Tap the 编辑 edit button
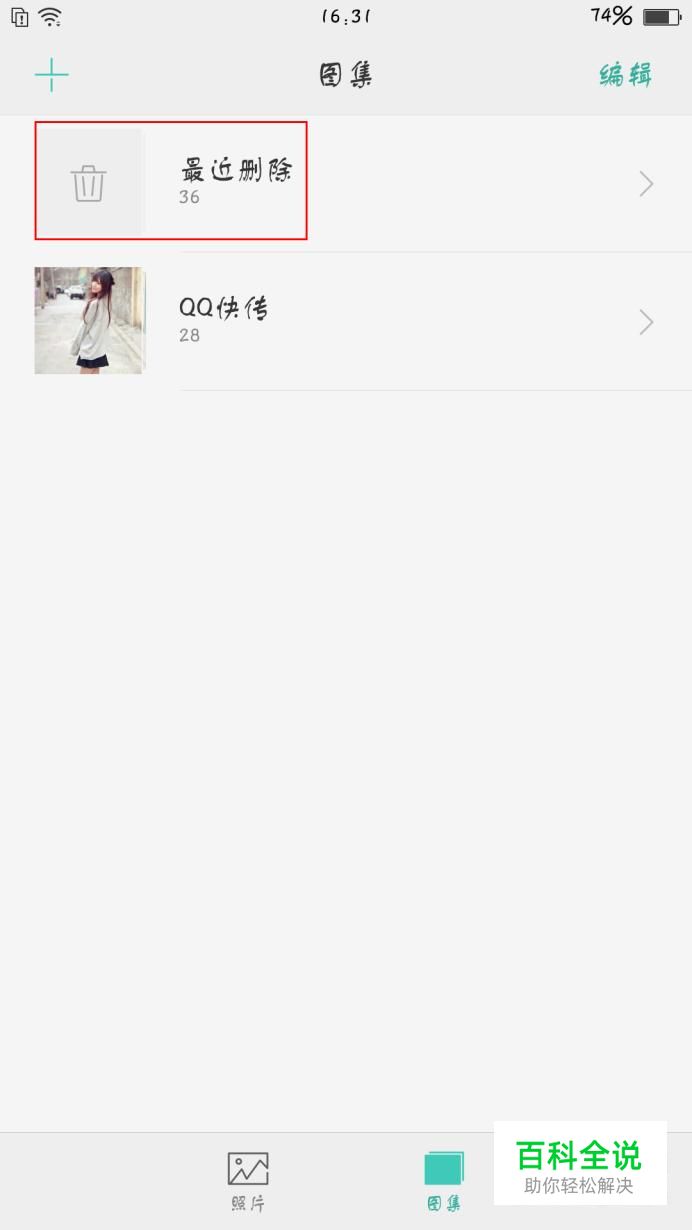The image size is (692, 1230). [625, 75]
